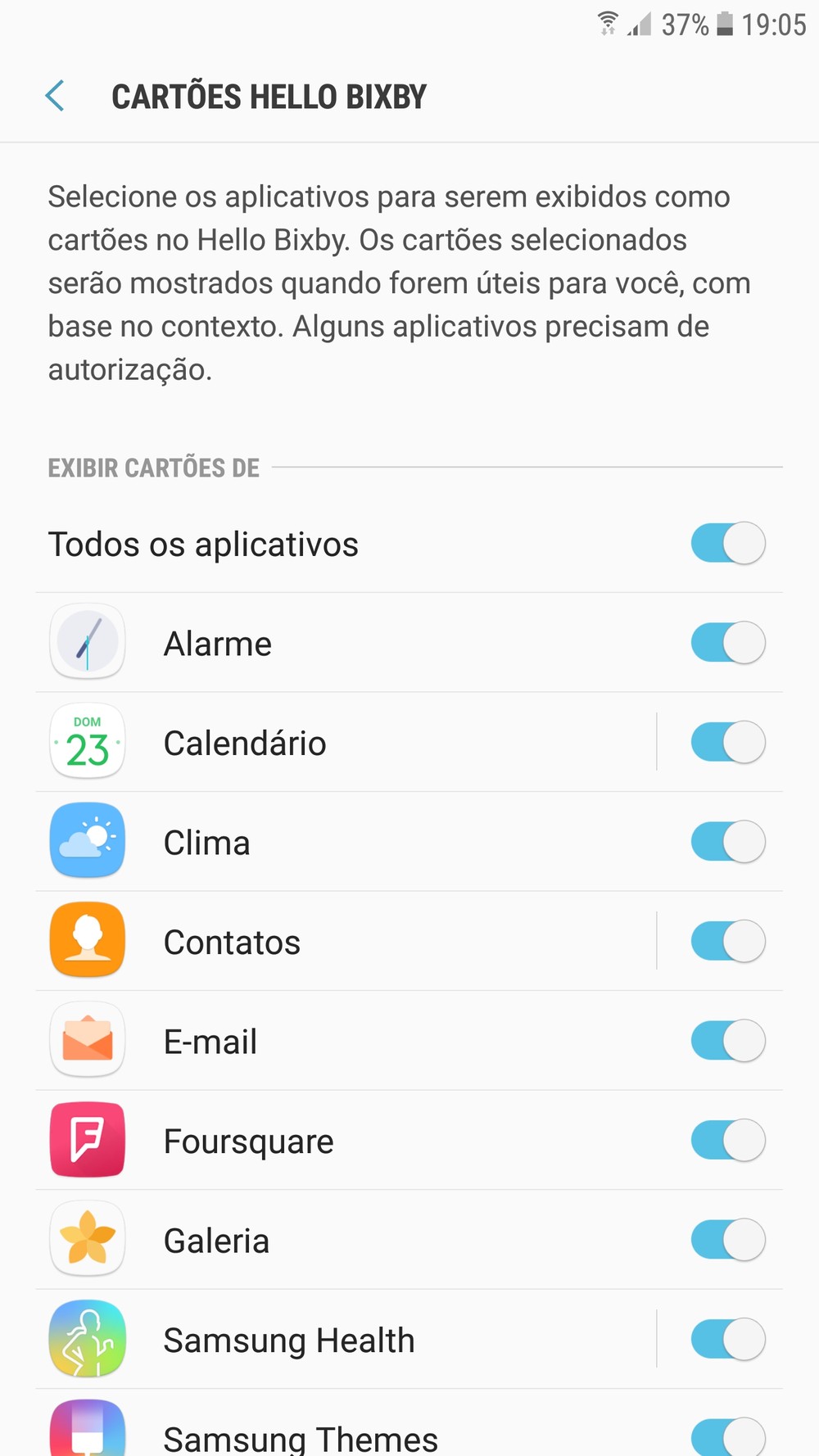This screenshot has height=1456, width=819.
Task: Disable the Alarme cards switch
Action: [728, 643]
